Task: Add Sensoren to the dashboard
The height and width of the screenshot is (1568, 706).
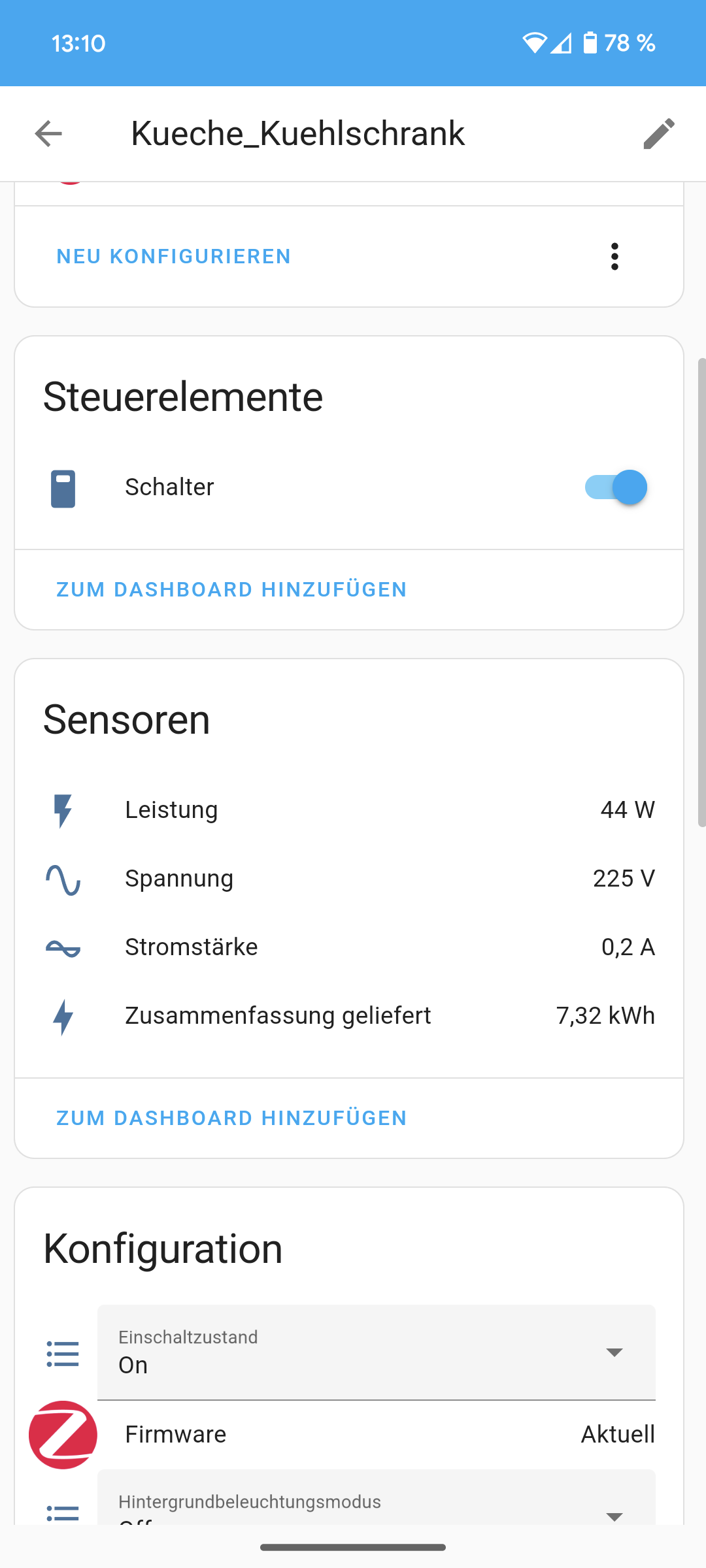Action: click(x=231, y=1118)
